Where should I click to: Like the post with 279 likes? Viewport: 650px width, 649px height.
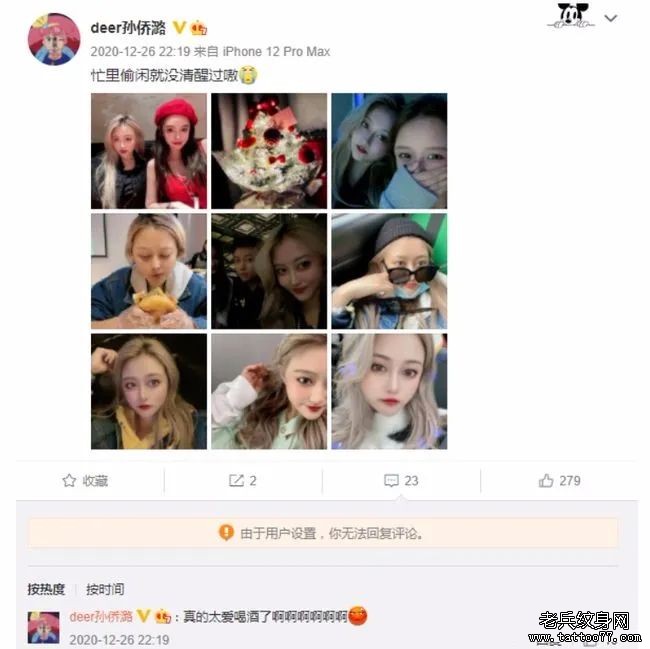pyautogui.click(x=559, y=481)
